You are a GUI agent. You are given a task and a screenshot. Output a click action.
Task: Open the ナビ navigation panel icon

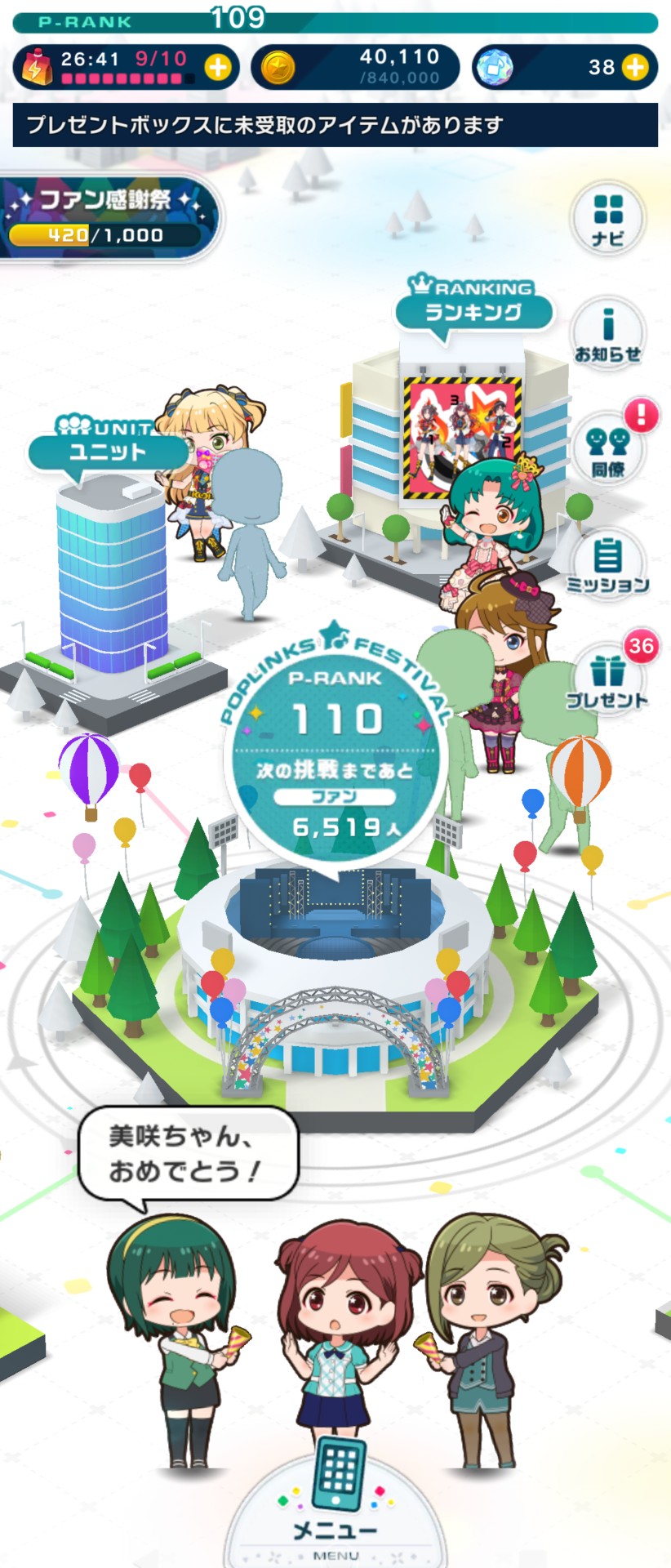coord(607,219)
